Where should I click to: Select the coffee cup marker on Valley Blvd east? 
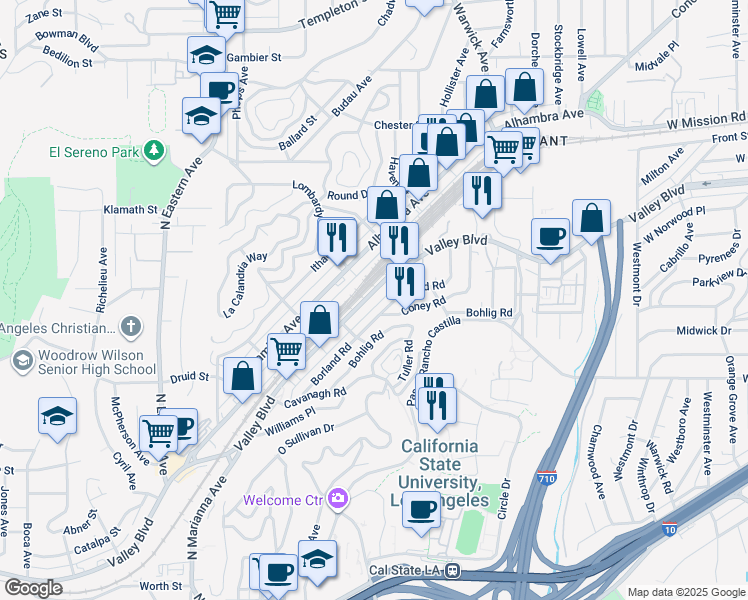pyautogui.click(x=550, y=239)
